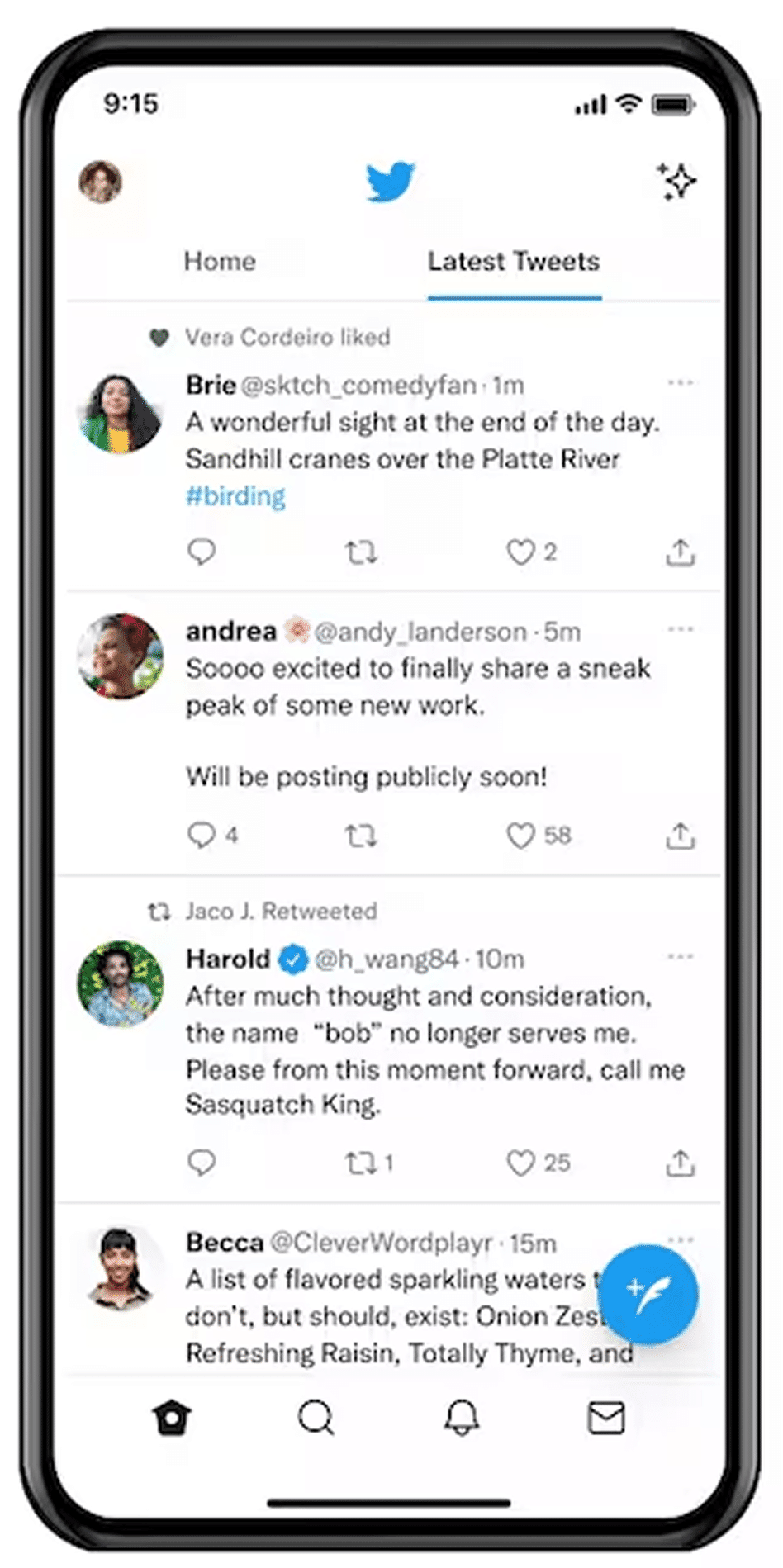The width and height of the screenshot is (783, 1568).
Task: Open the notifications bell tab
Action: click(x=462, y=1418)
